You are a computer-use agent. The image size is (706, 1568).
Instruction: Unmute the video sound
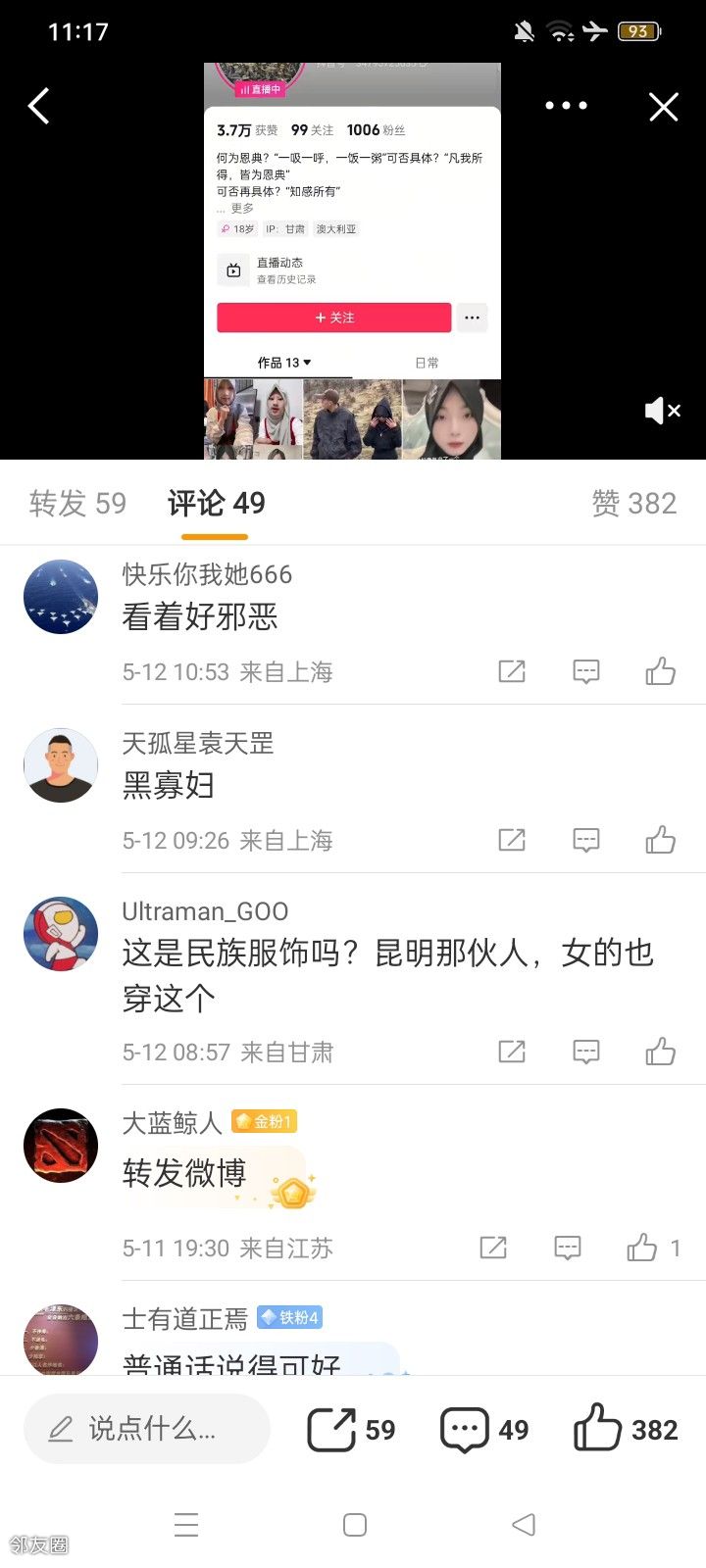(662, 411)
